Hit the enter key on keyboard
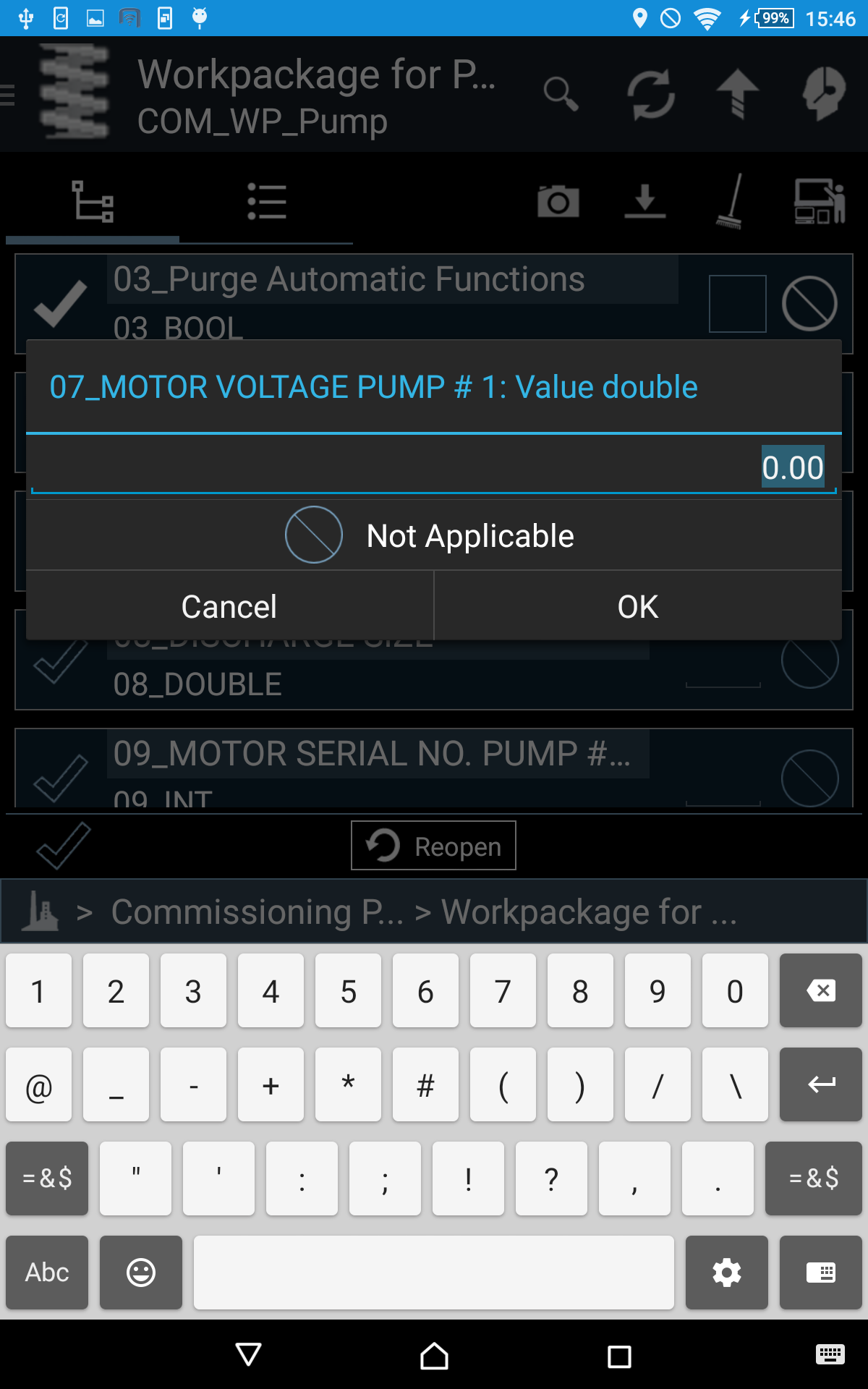The image size is (868, 1389). [820, 1084]
